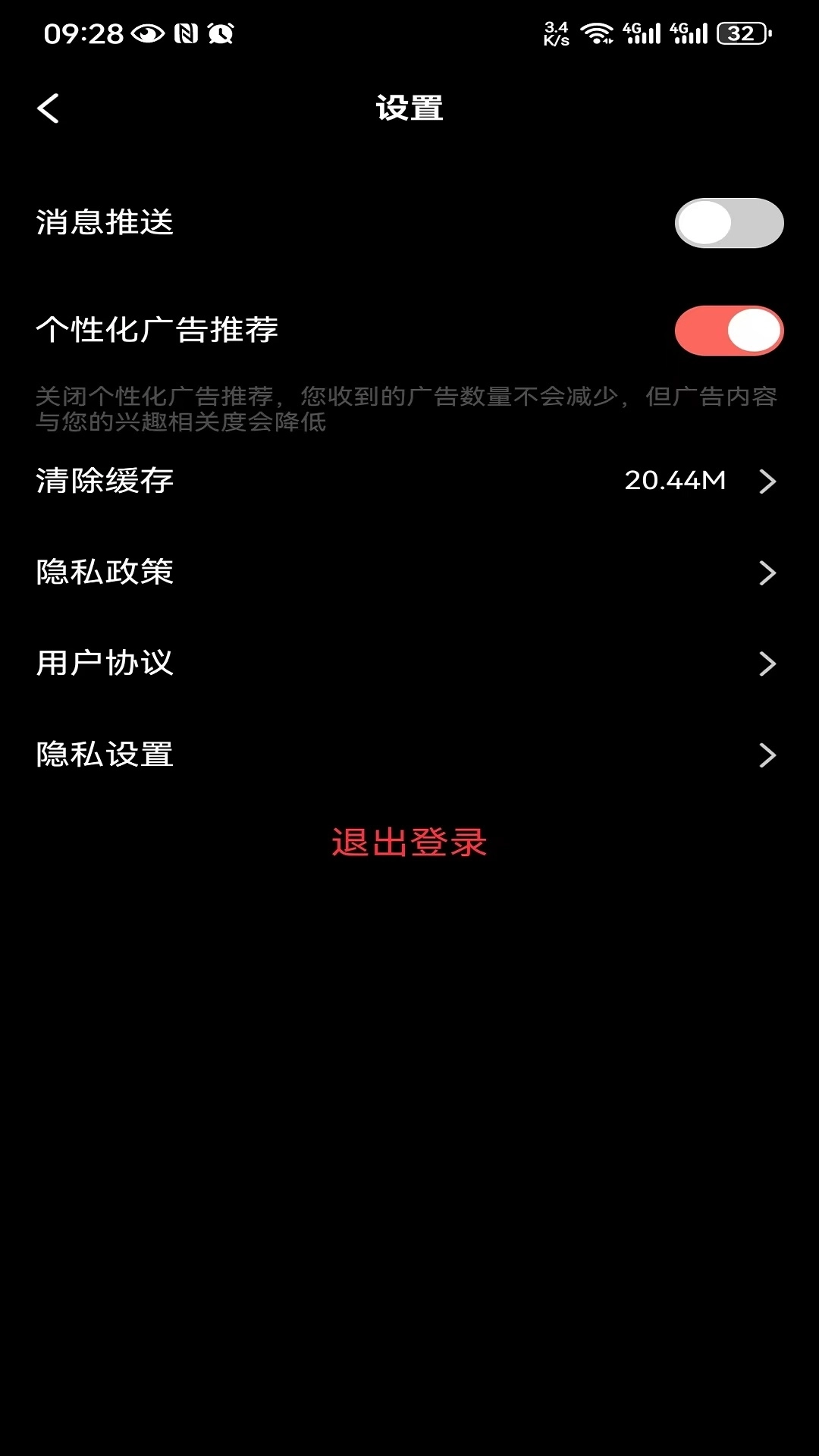Expand the 清除缓存 cache entry chevron
The image size is (819, 1456).
coord(768,481)
